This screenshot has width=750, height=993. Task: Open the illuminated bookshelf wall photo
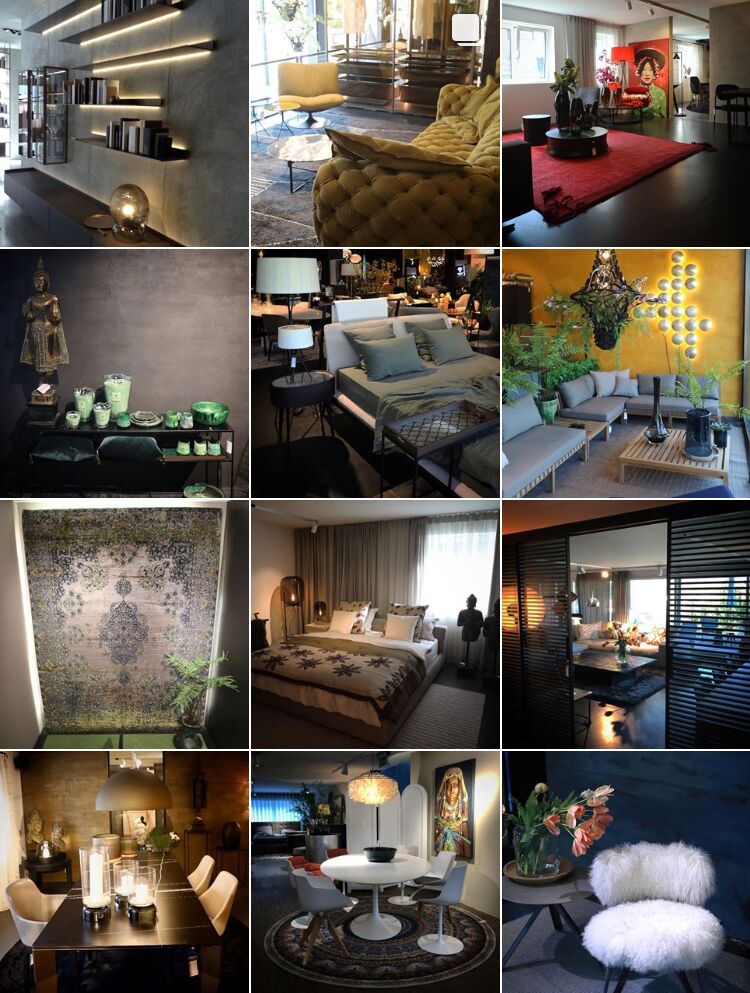pyautogui.click(x=124, y=122)
